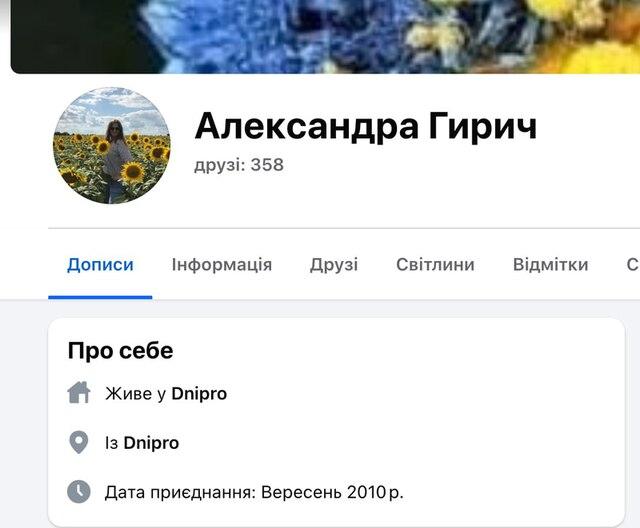Open the sunflower profile picture
Screen dimensions: 640x528
point(111,146)
